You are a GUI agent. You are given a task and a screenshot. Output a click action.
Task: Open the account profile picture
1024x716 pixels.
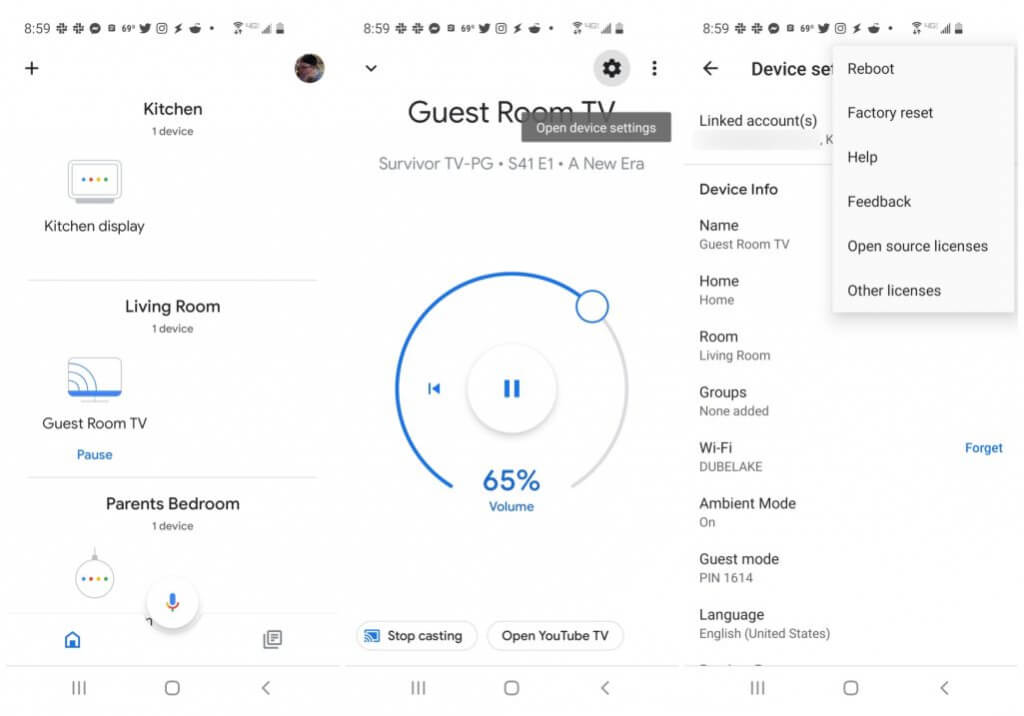pyautogui.click(x=309, y=68)
